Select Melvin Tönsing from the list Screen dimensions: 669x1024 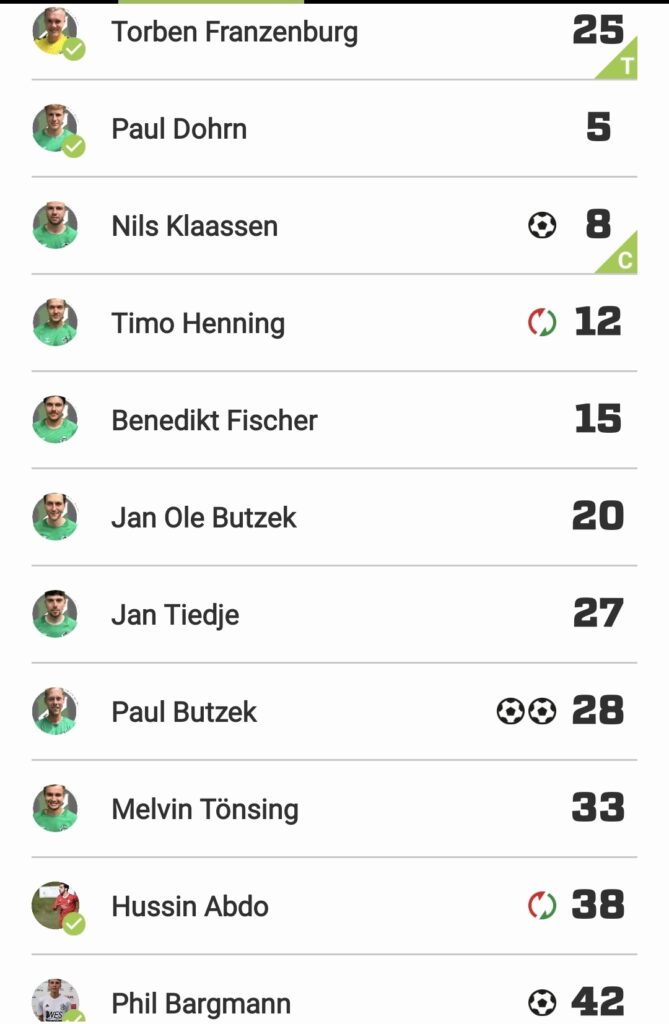(x=205, y=808)
